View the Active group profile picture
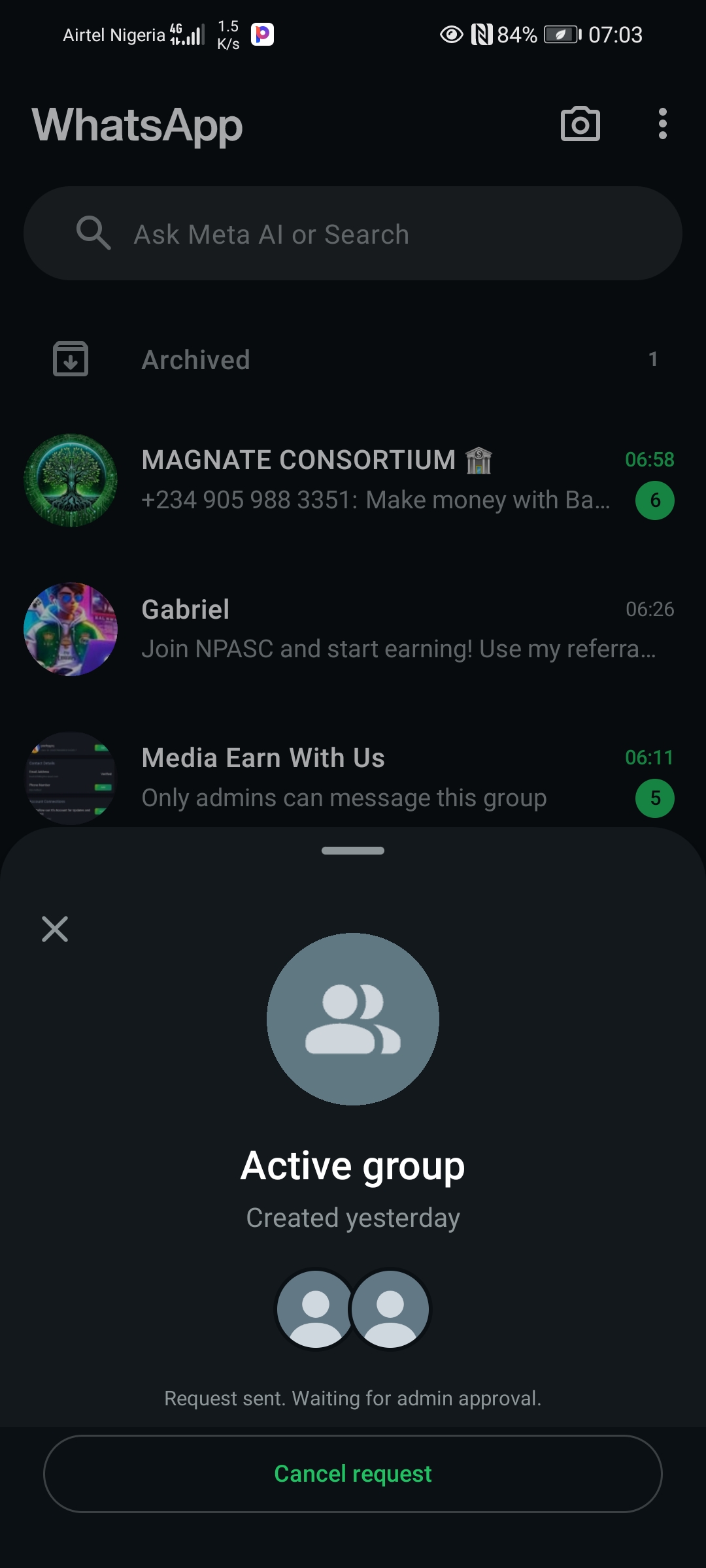706x1568 pixels. click(353, 1019)
